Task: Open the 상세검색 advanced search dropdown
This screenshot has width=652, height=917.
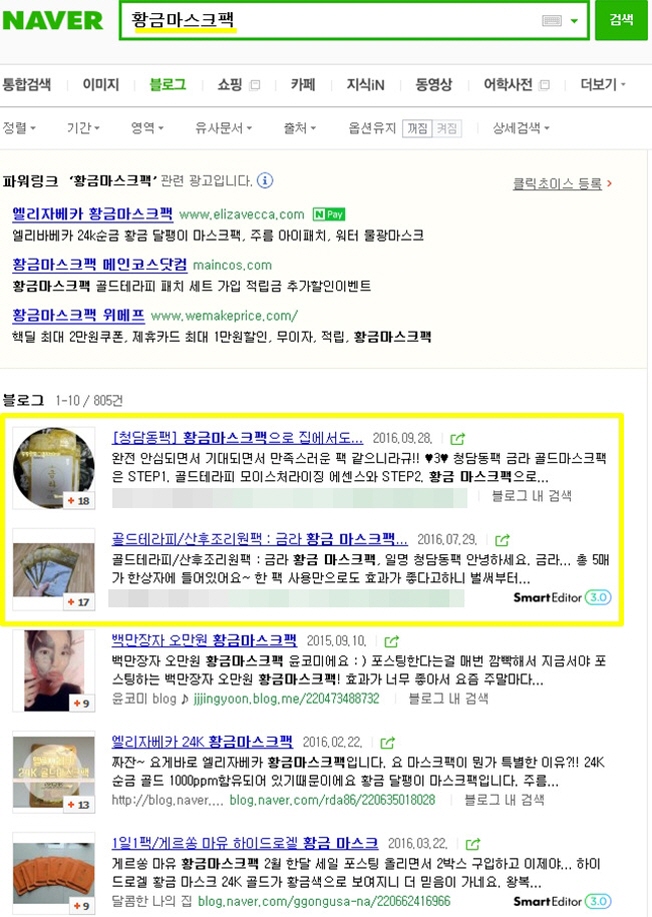Action: click(520, 128)
